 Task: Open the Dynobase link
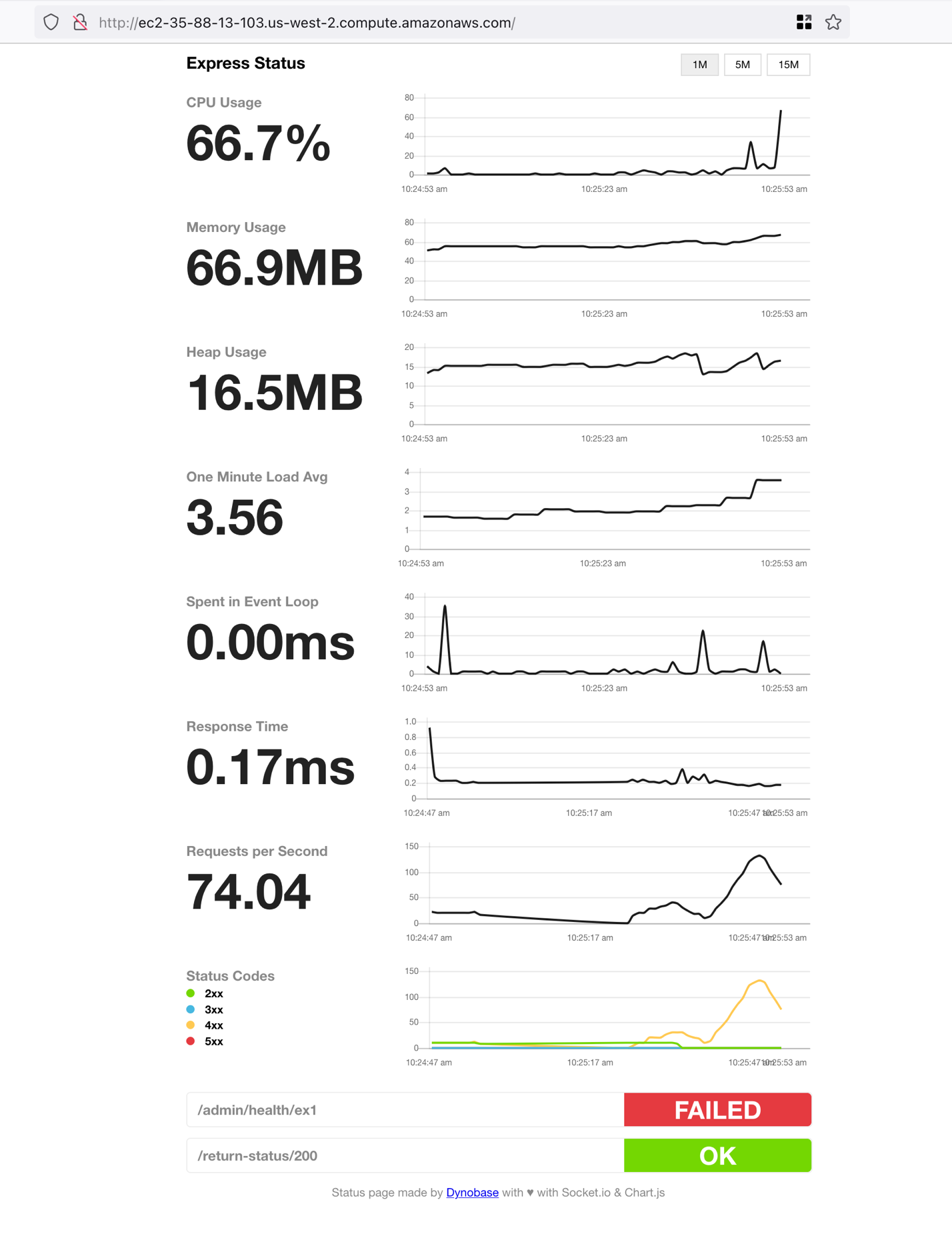472,1193
